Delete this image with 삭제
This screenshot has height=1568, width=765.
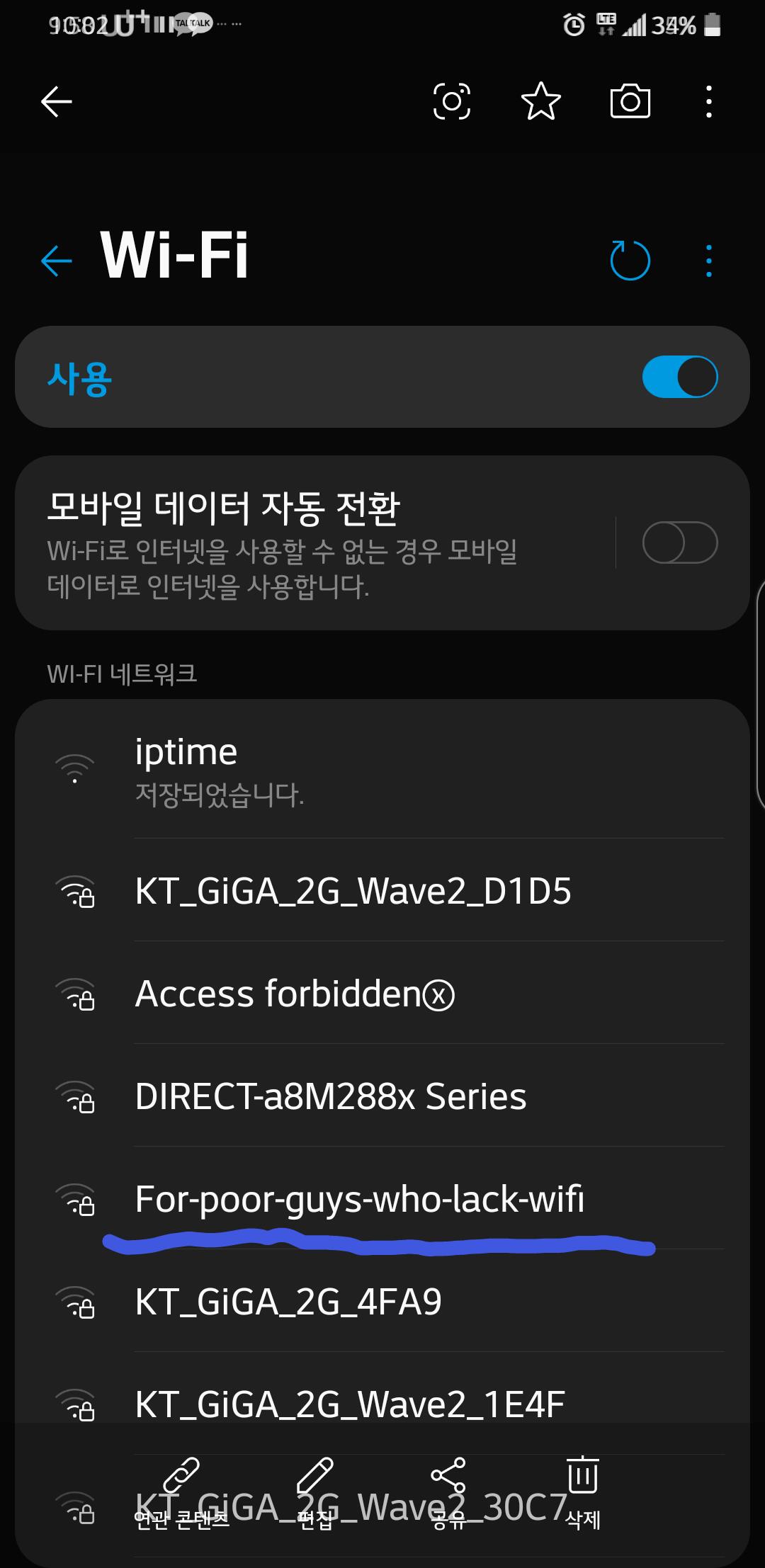click(583, 1493)
